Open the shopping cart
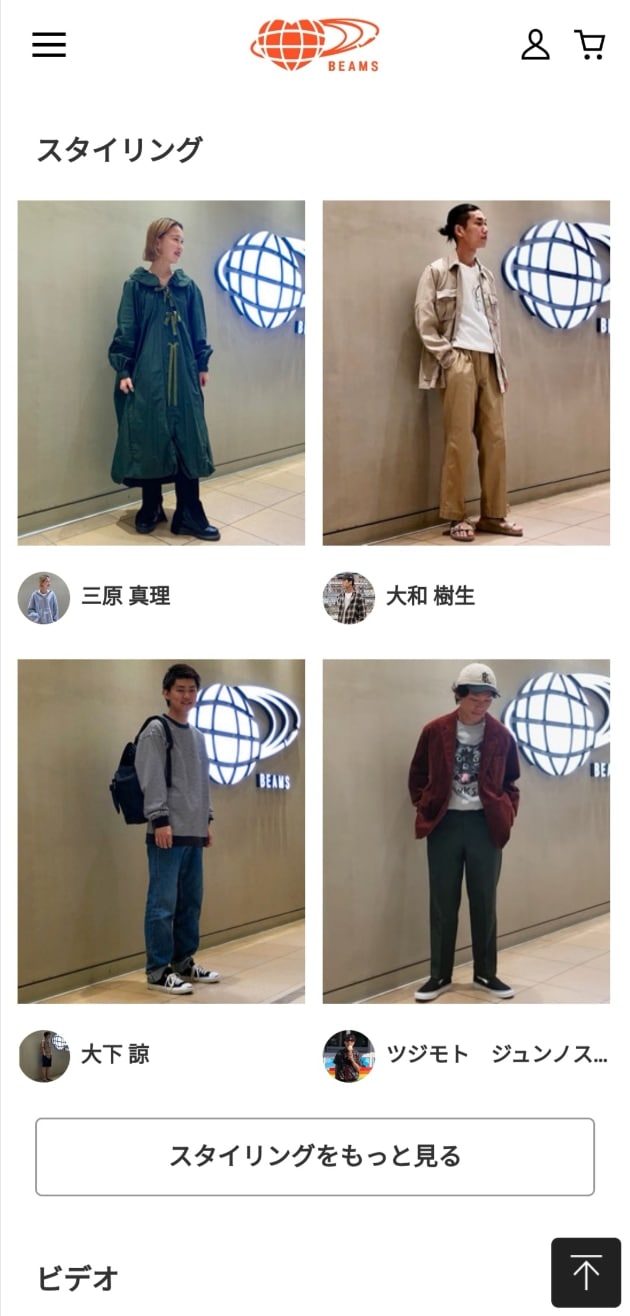 pos(590,45)
